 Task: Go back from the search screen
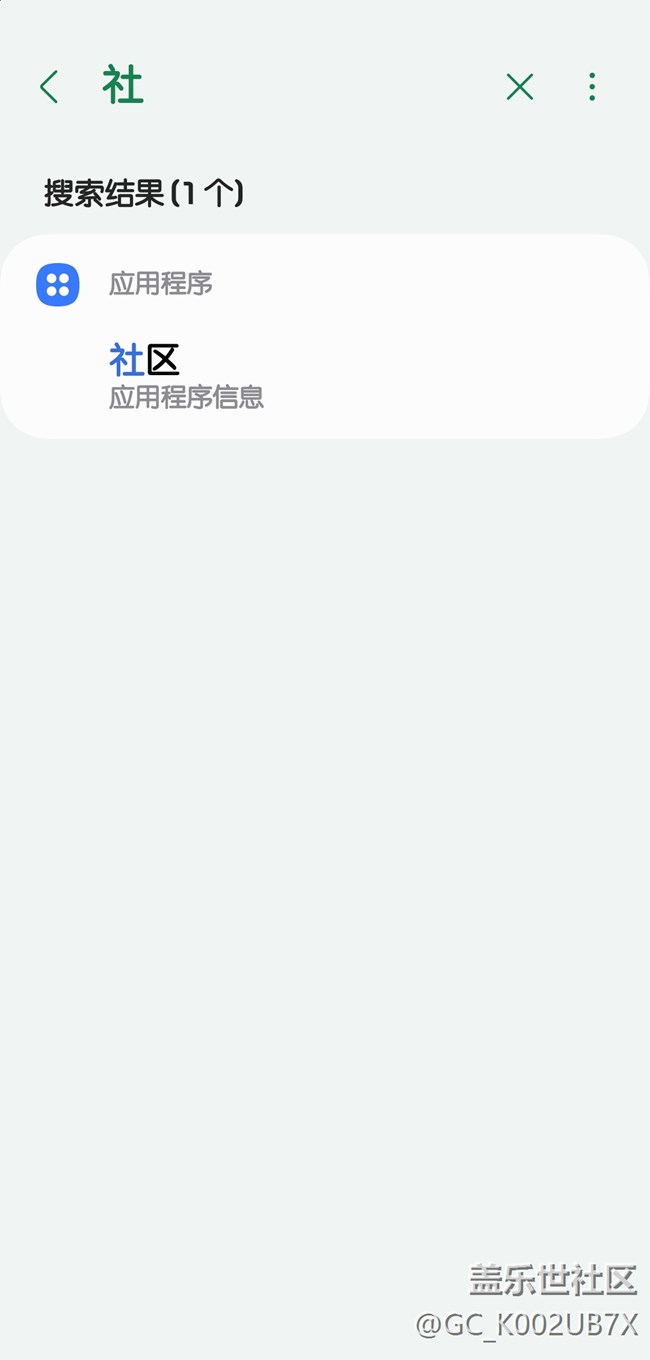(x=49, y=87)
